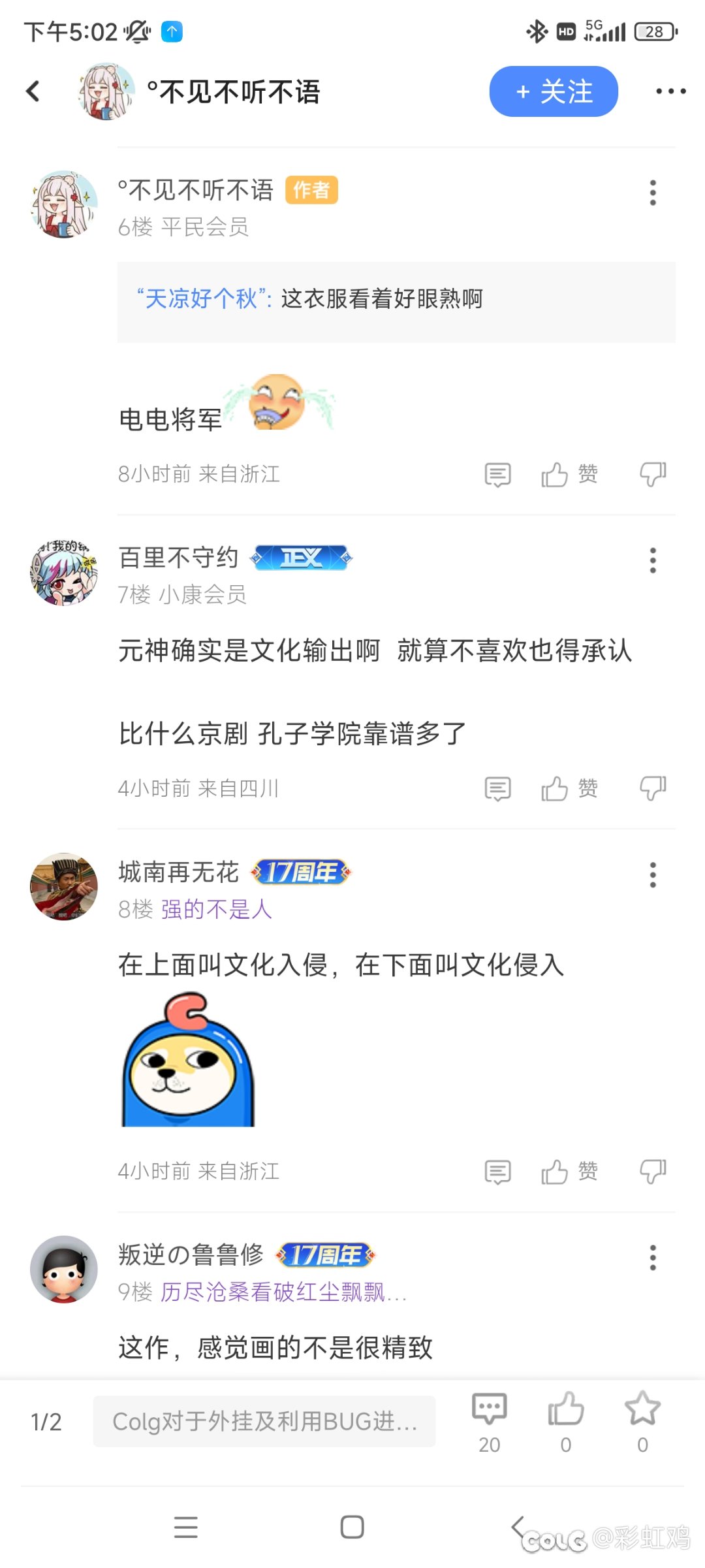
Task: Like the post from the bottom bar
Action: pos(566,1422)
